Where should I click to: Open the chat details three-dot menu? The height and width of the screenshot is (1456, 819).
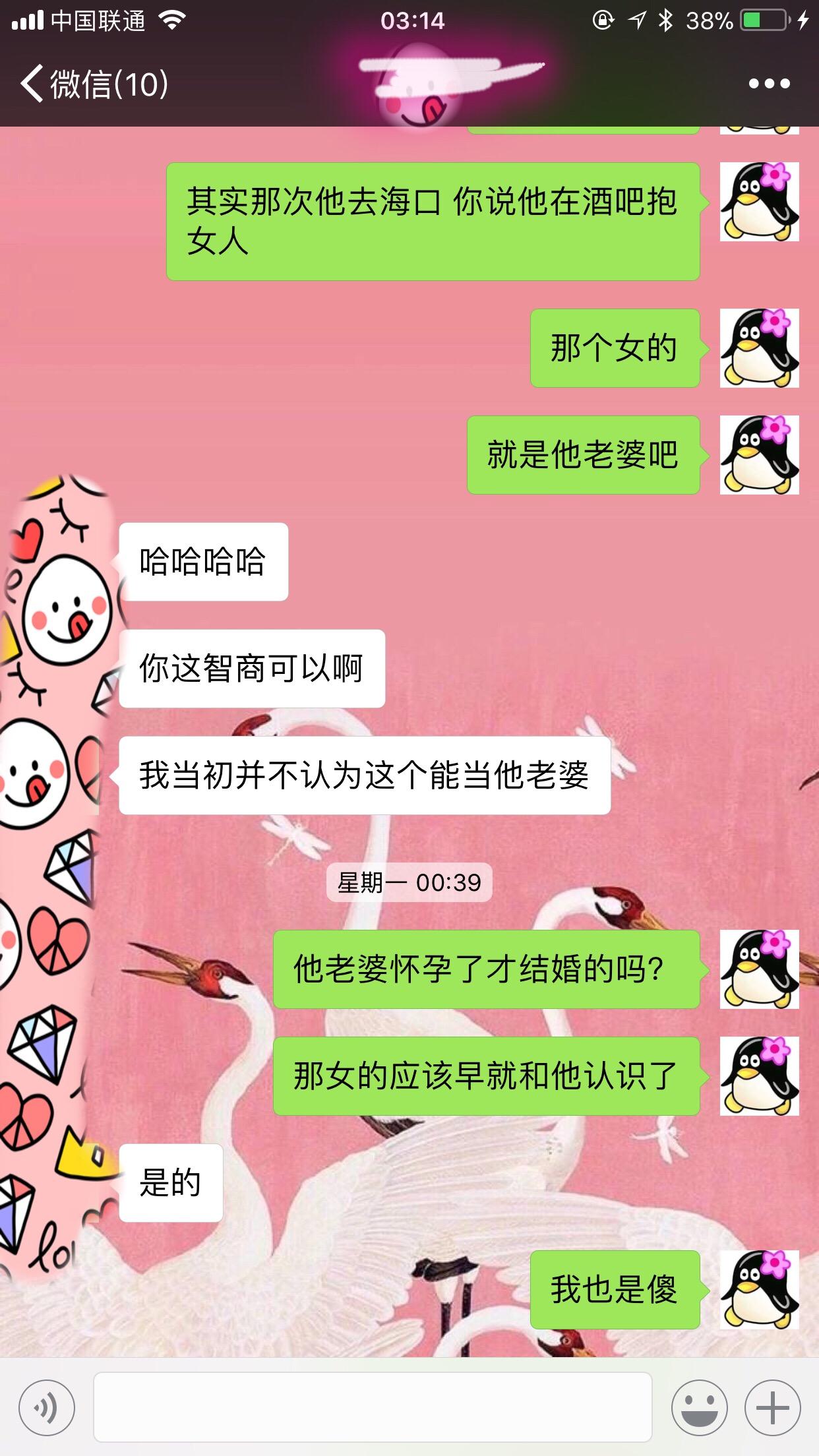click(x=769, y=84)
